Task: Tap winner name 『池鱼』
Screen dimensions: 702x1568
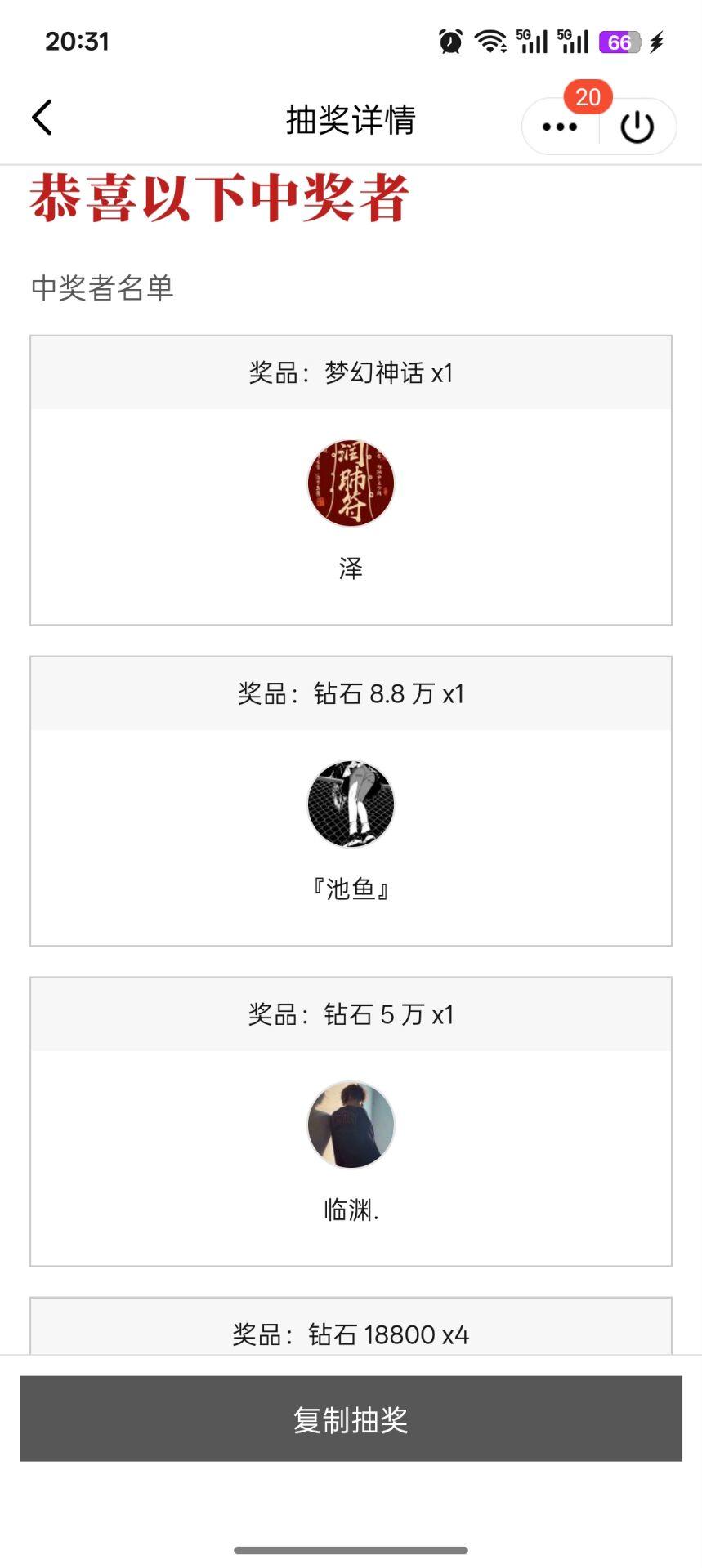Action: tap(351, 889)
